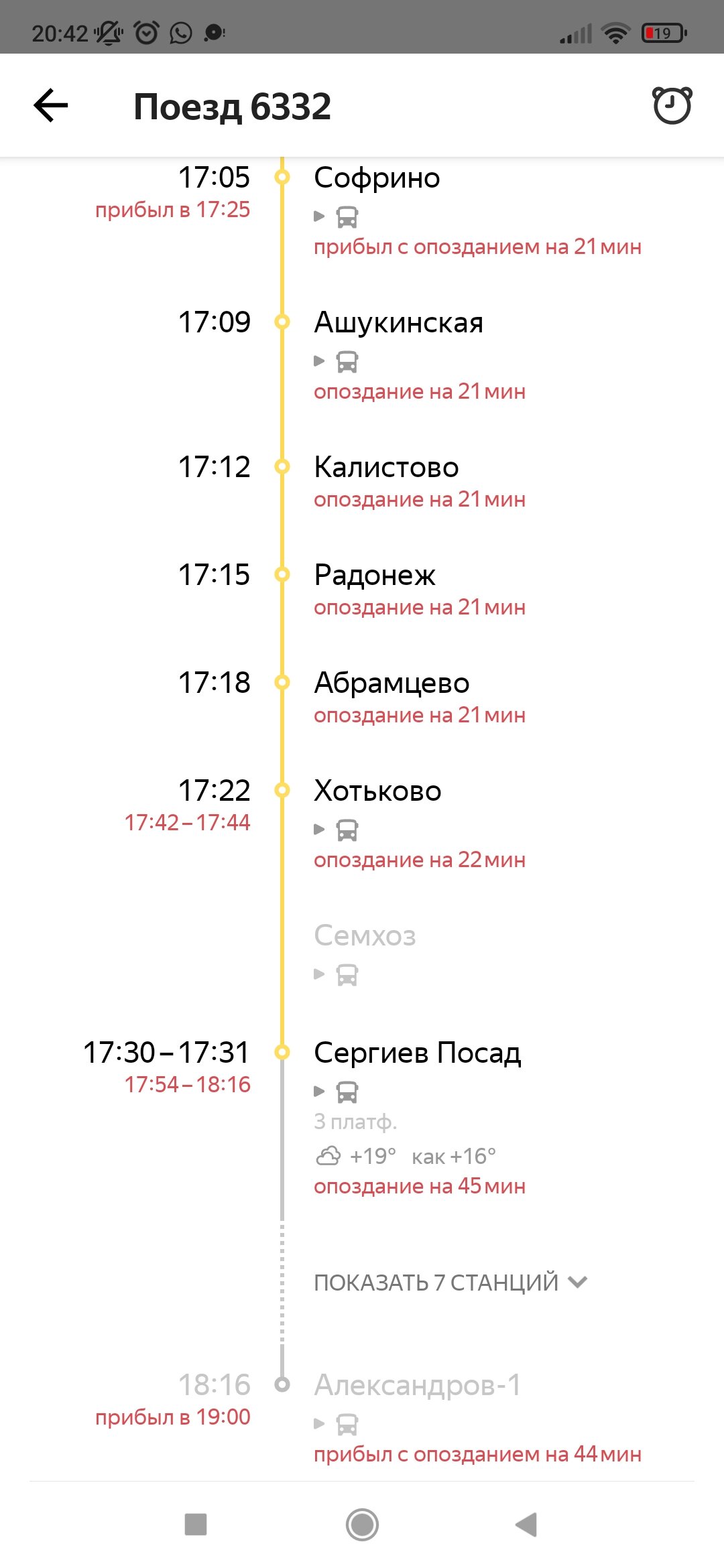
Task: Tap the bus transfer icon under Сергиев Посад
Action: (347, 1092)
